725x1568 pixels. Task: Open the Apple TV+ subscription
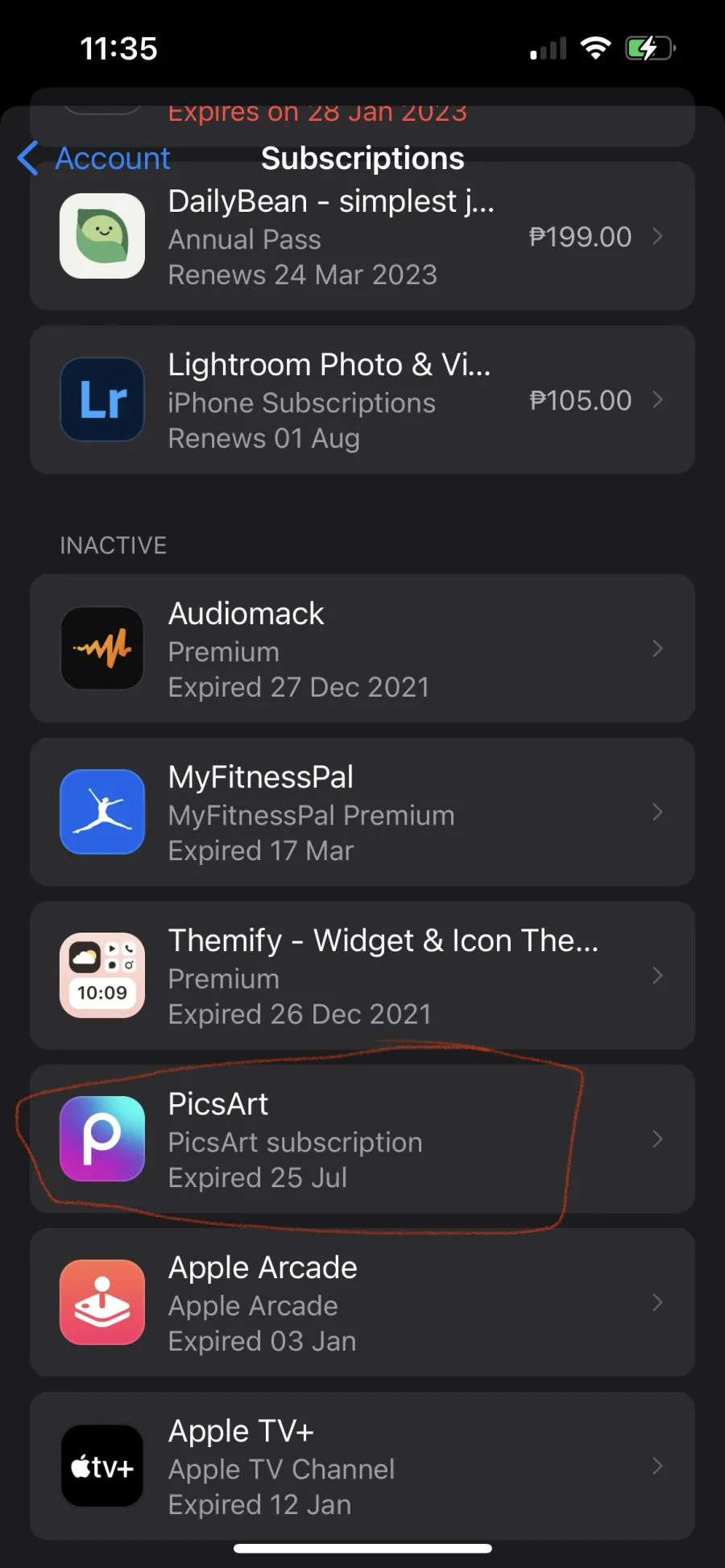click(362, 1466)
